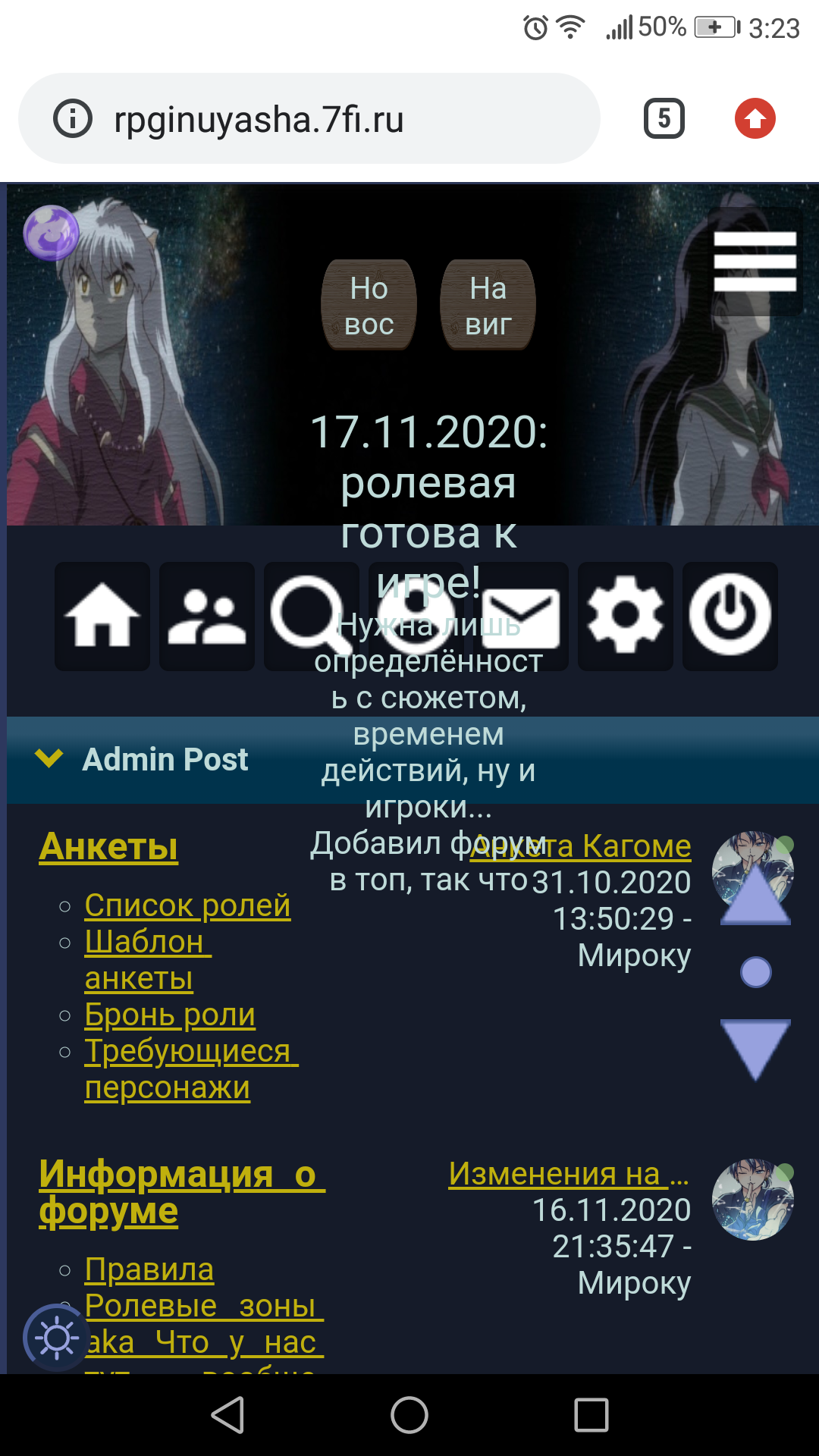819x1456 pixels.
Task: Tap the browser address bar
Action: point(309,118)
